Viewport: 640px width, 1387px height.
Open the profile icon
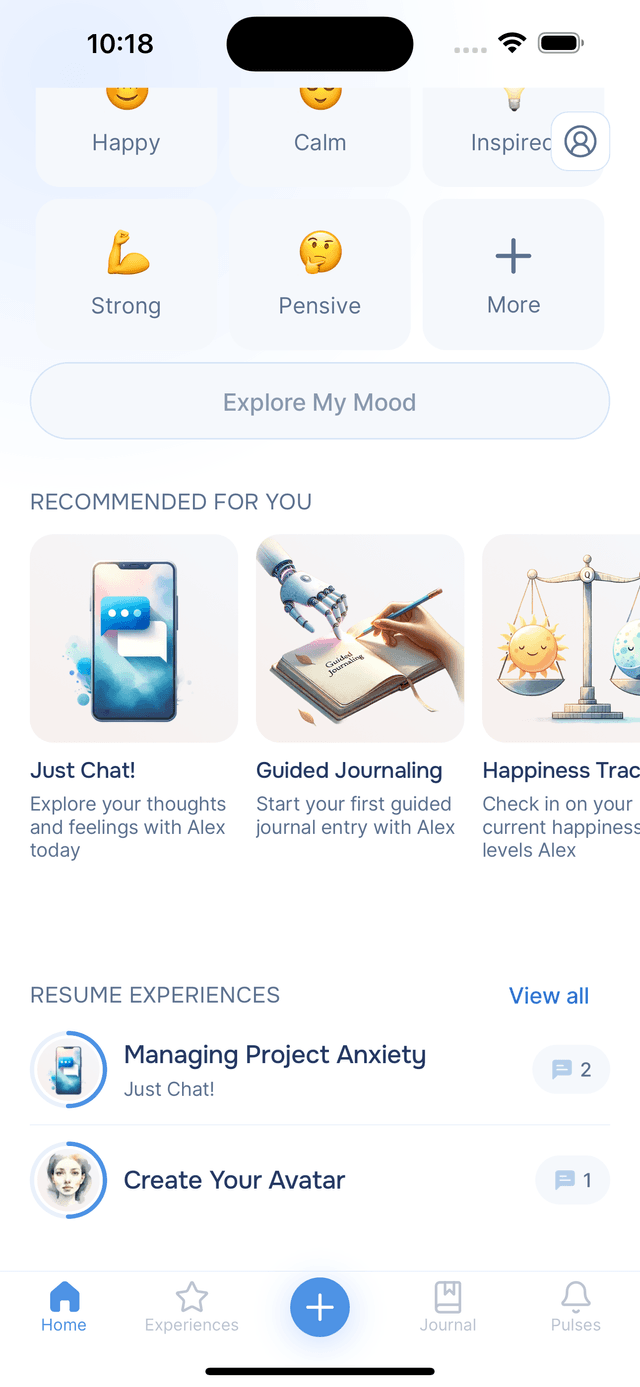click(x=580, y=141)
